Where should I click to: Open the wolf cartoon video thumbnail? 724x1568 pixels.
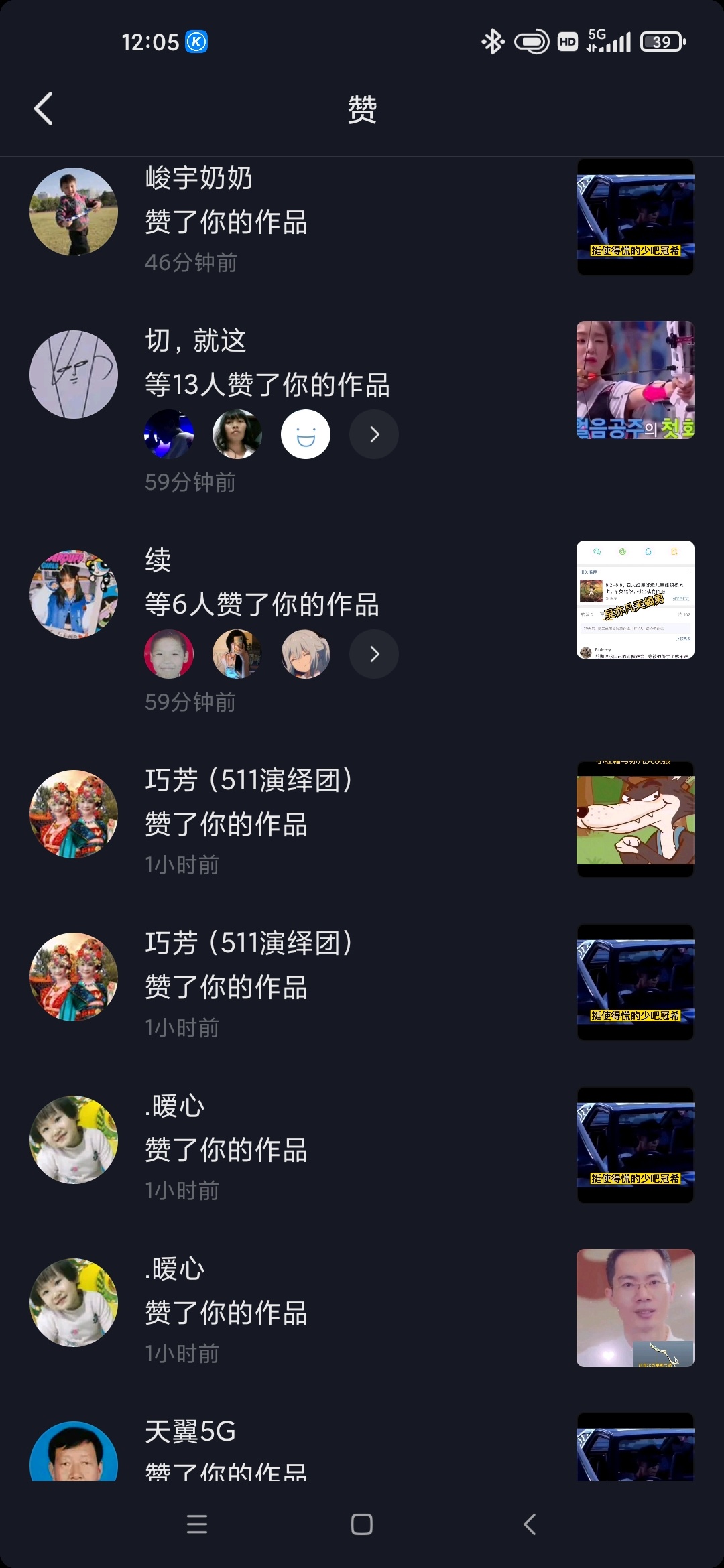click(635, 820)
